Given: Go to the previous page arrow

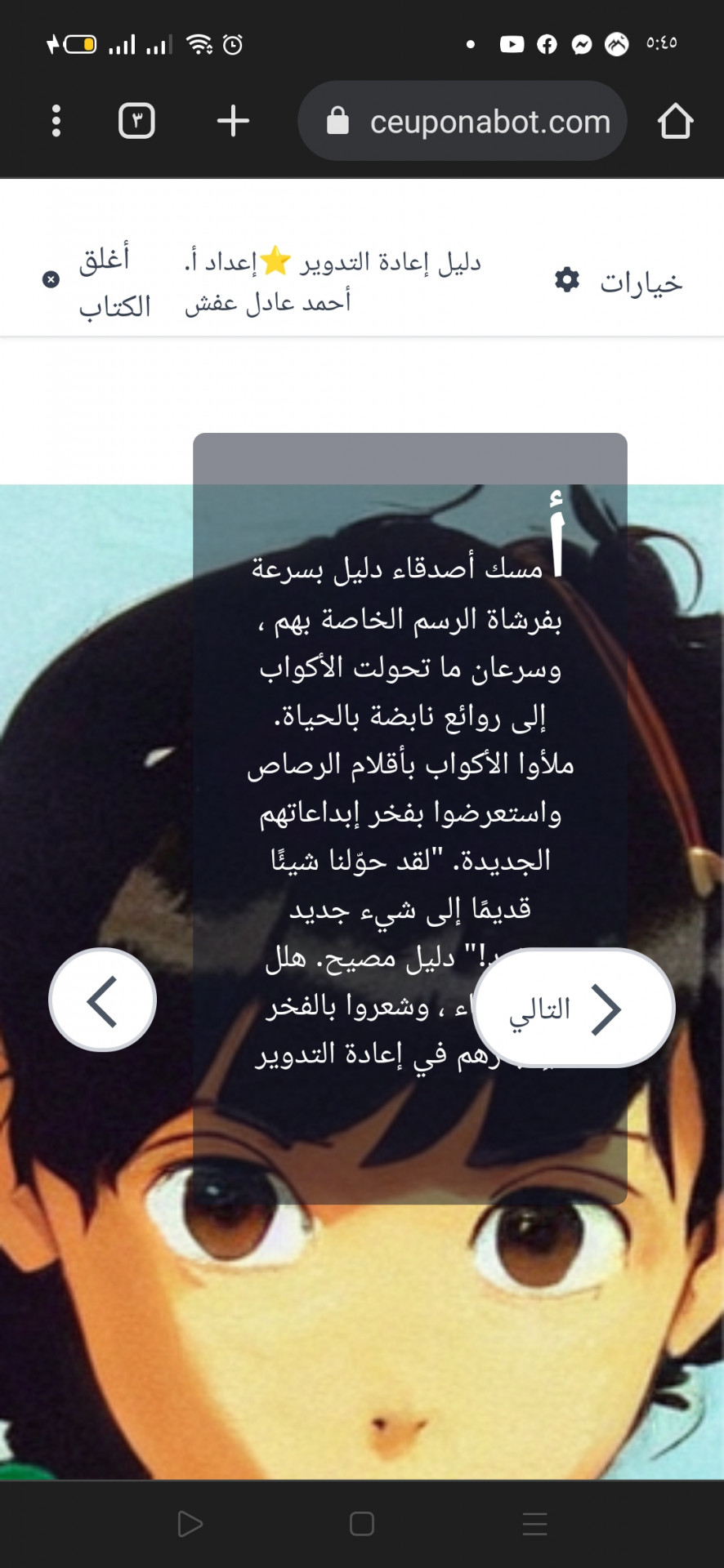Looking at the screenshot, I should (x=103, y=1000).
